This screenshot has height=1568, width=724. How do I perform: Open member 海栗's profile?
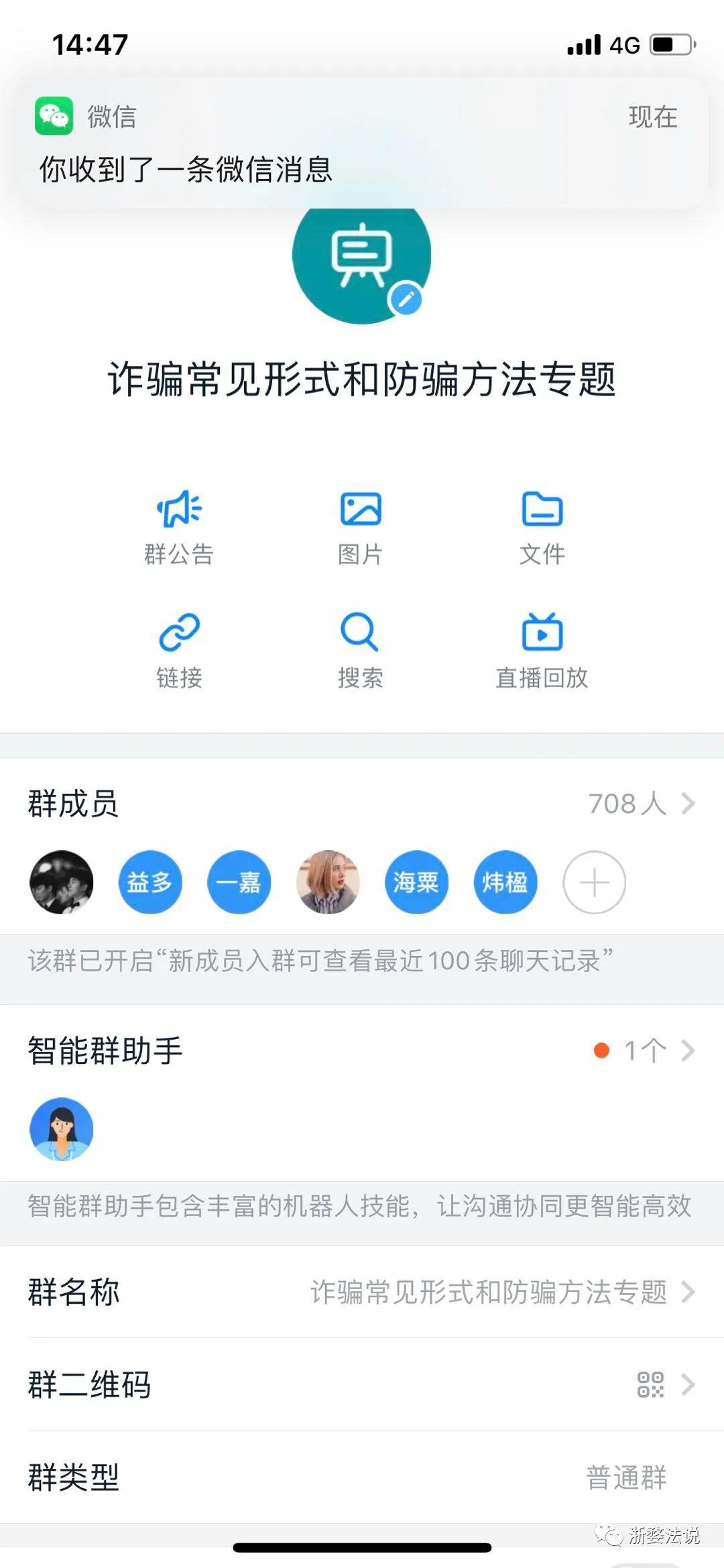(416, 882)
